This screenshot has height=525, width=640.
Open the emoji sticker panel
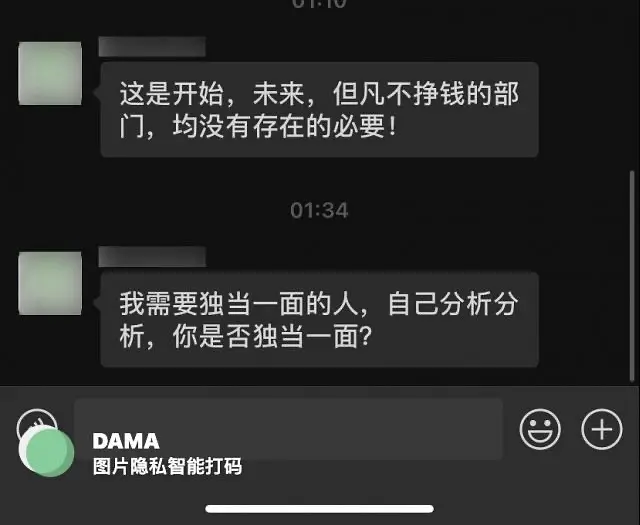click(x=540, y=429)
